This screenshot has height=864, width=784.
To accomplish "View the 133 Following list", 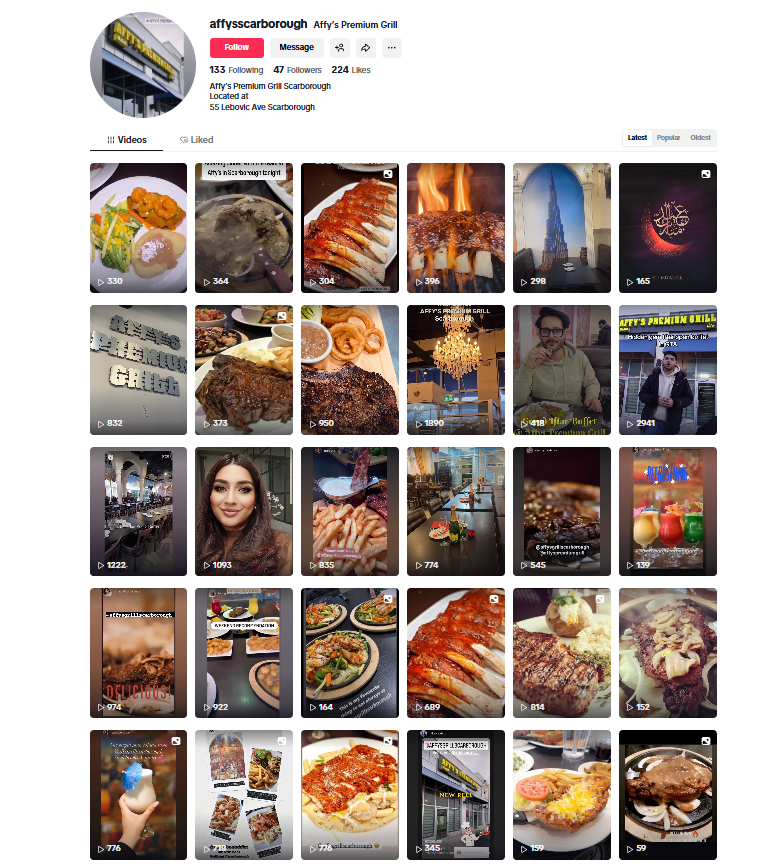I will click(236, 70).
